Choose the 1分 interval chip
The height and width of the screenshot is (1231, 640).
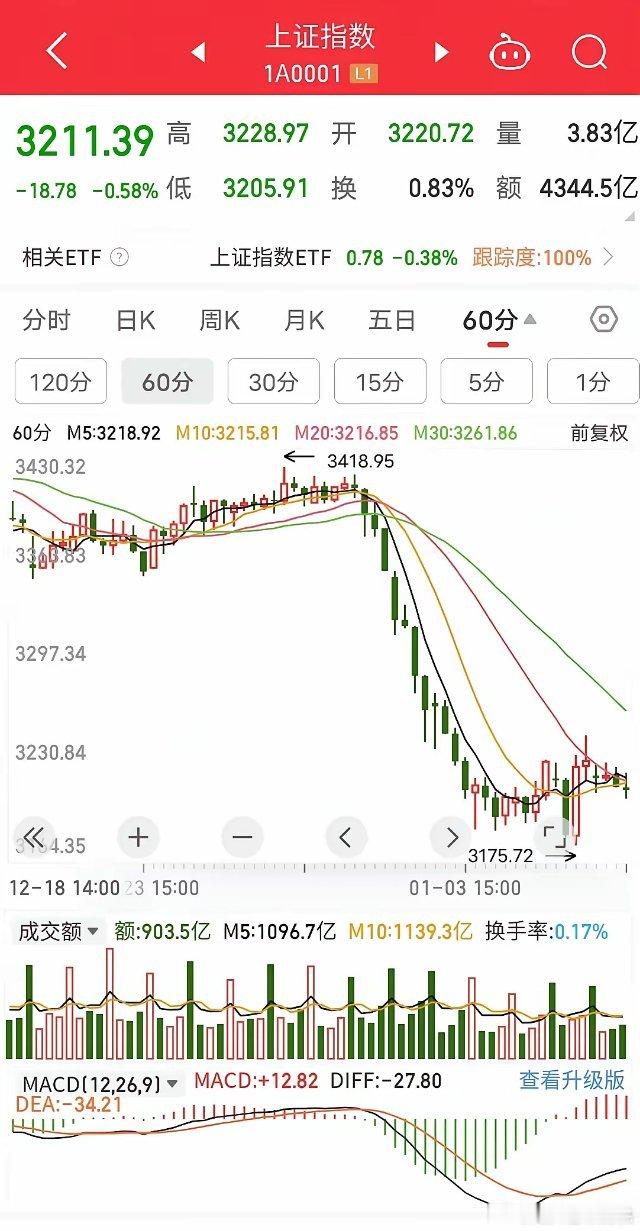click(593, 381)
